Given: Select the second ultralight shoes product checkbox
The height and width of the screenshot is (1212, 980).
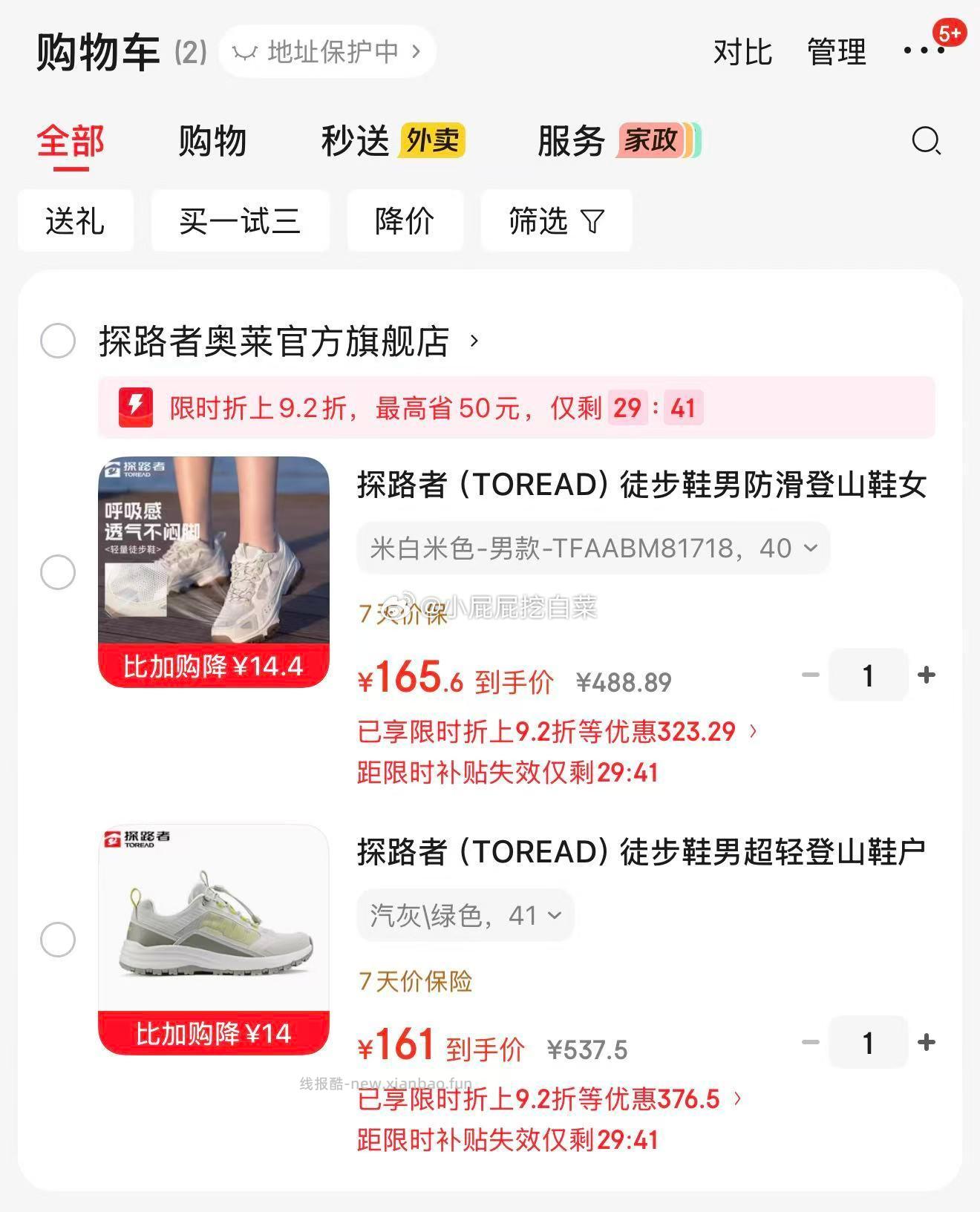Looking at the screenshot, I should click(58, 940).
